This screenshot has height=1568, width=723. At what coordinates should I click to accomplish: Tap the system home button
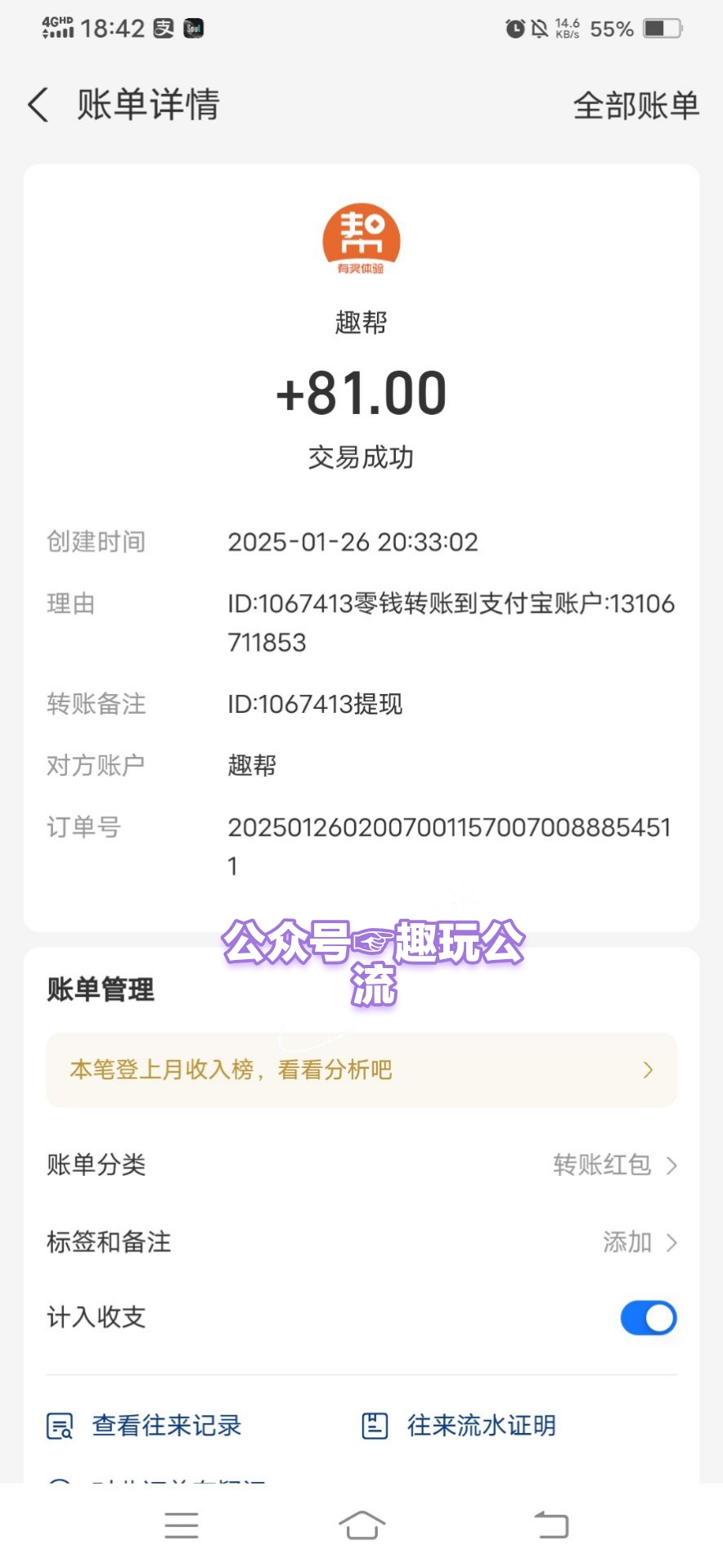pos(361,1525)
